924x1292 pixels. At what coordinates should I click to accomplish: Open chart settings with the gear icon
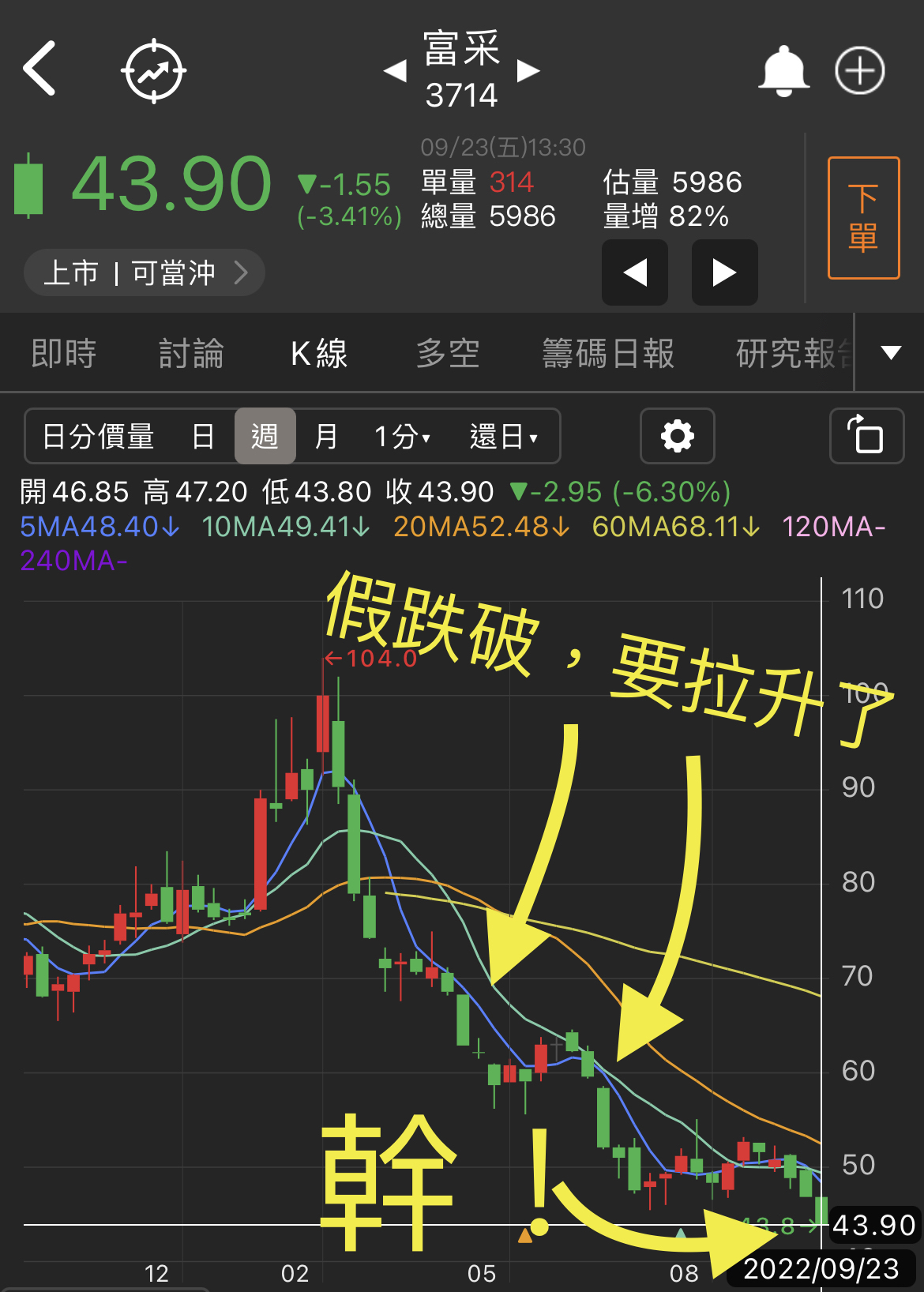coord(677,436)
